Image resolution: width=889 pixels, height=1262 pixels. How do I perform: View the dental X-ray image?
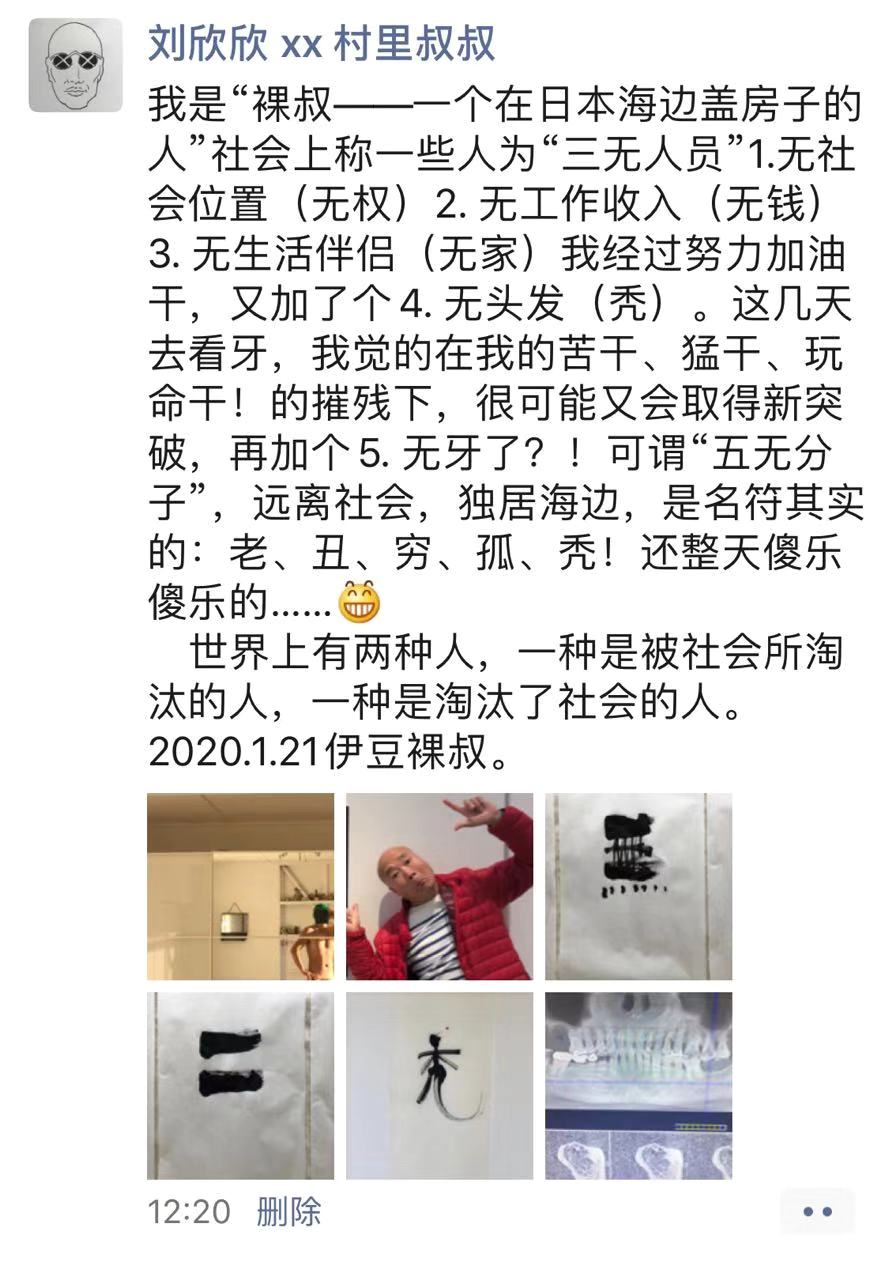[638, 1087]
